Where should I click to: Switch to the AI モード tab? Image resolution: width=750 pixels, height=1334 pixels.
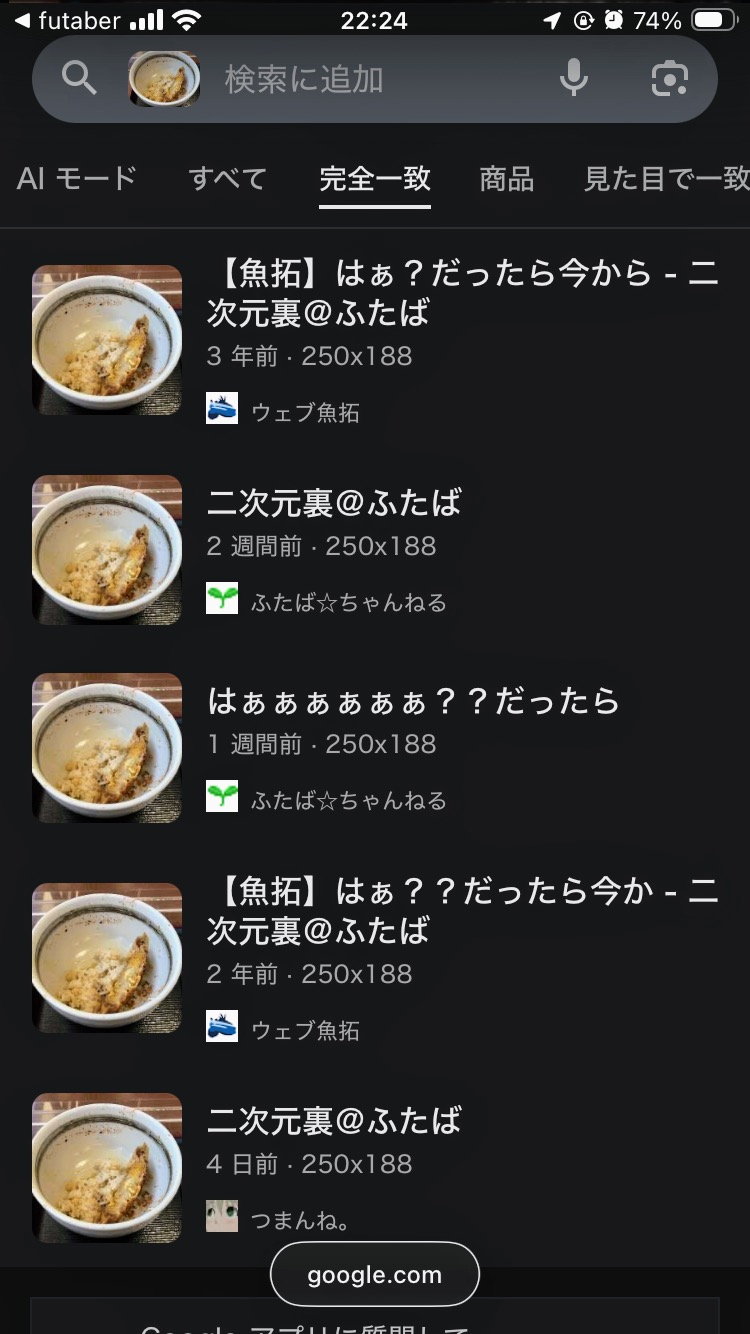pos(77,179)
